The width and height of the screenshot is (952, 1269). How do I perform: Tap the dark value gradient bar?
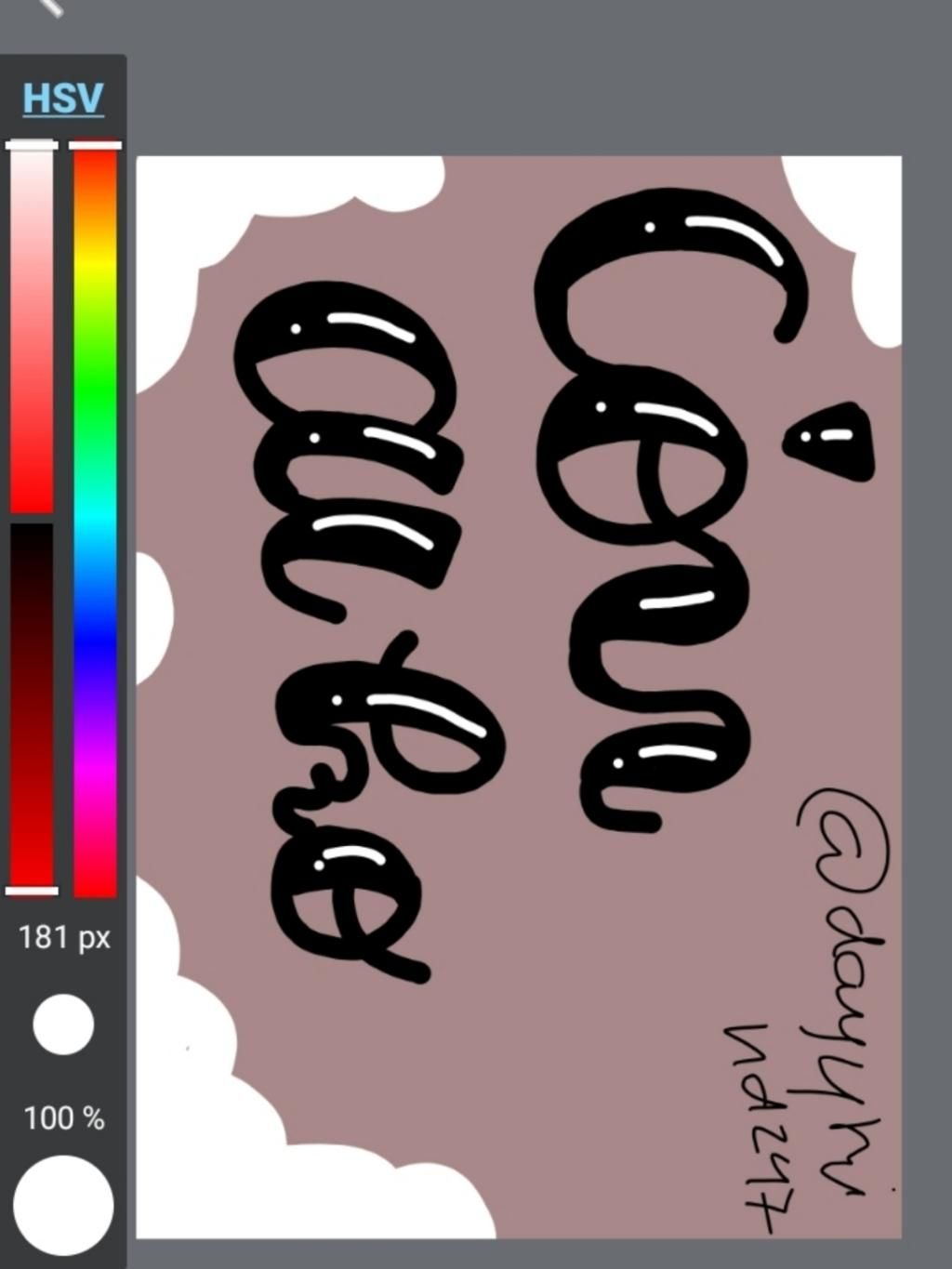(x=32, y=707)
